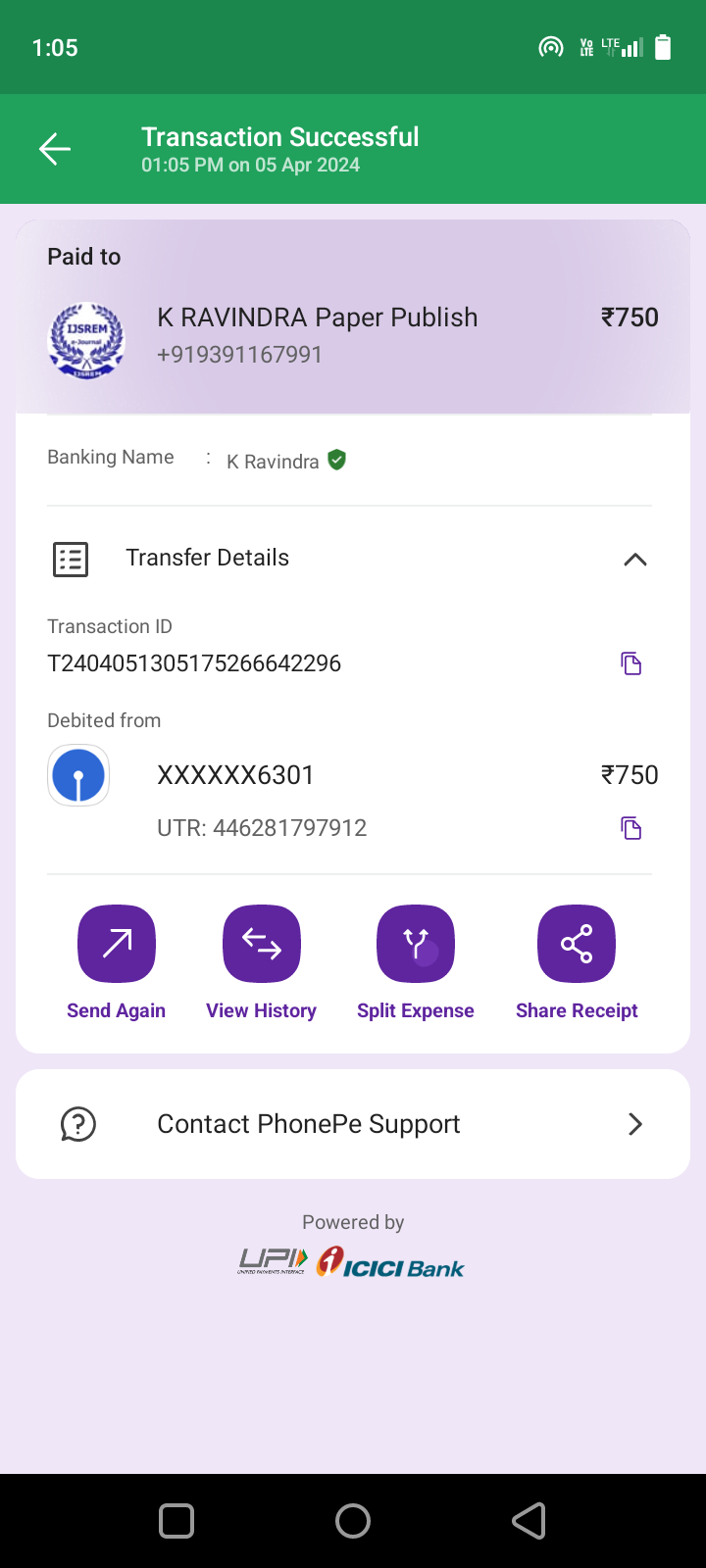Split Expense for this payment

pyautogui.click(x=416, y=944)
